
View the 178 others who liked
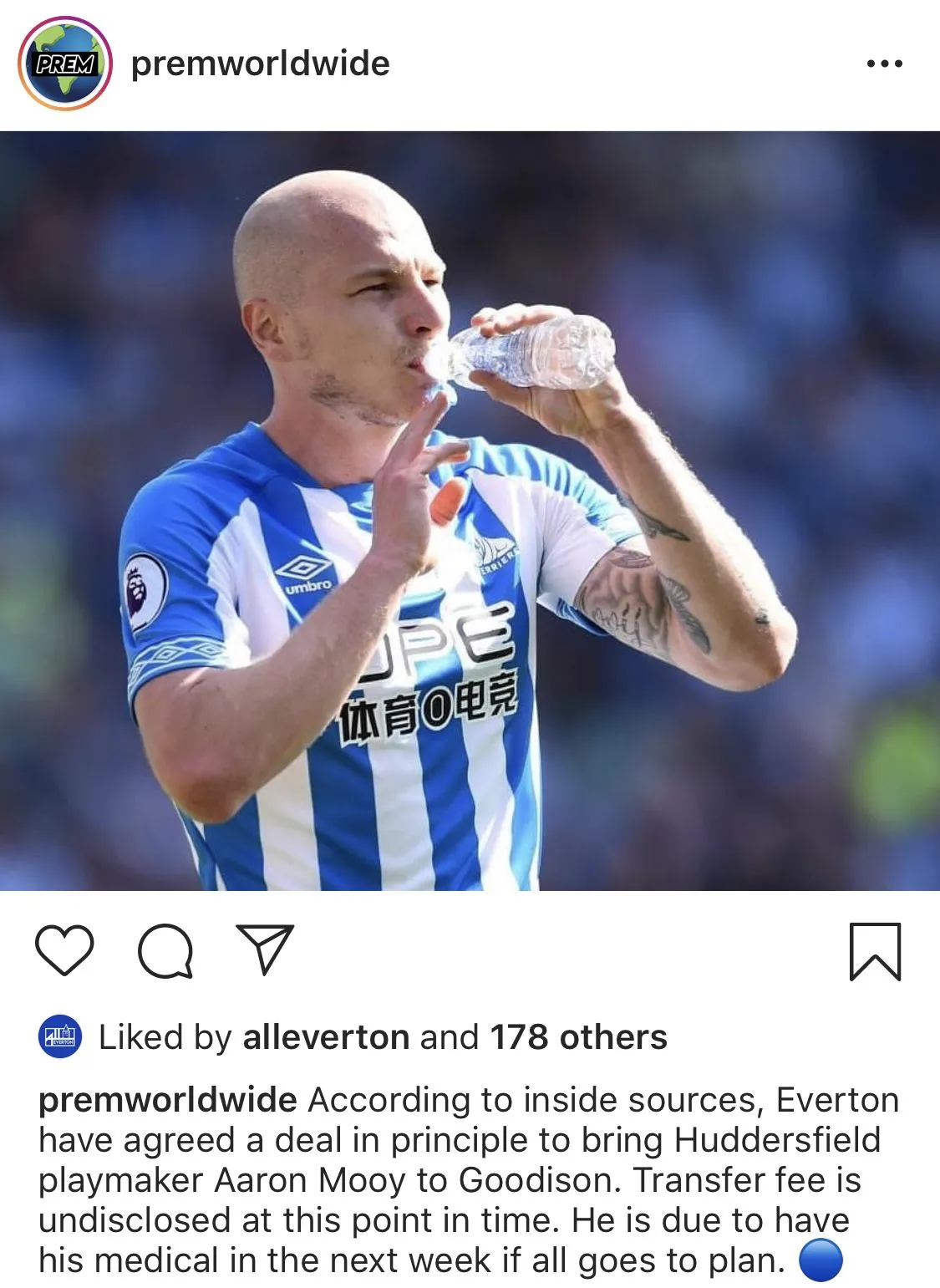tap(578, 1037)
